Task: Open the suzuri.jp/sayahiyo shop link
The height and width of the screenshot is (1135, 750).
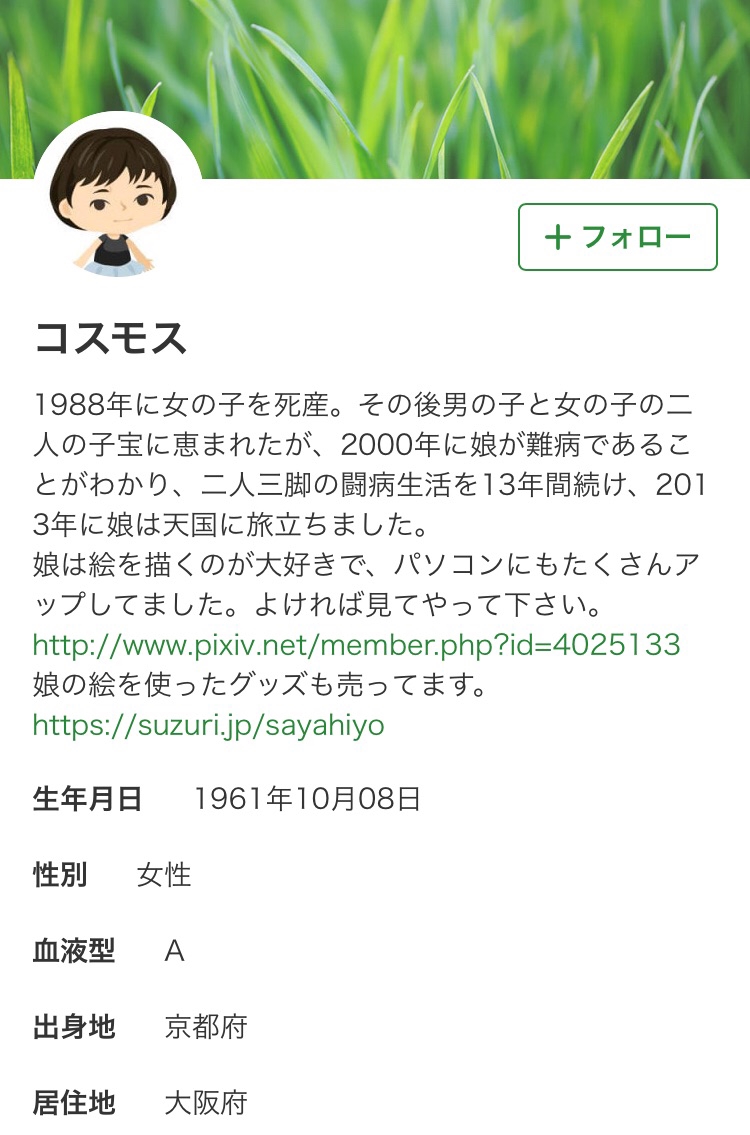Action: pos(208,724)
